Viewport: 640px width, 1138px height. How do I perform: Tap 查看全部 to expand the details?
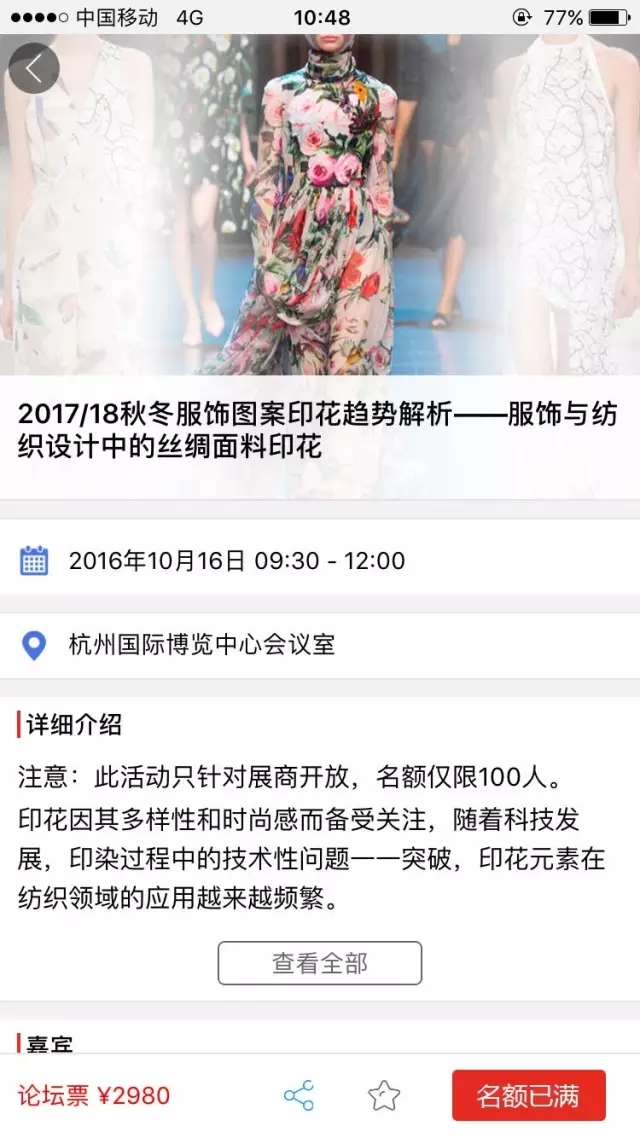(320, 963)
